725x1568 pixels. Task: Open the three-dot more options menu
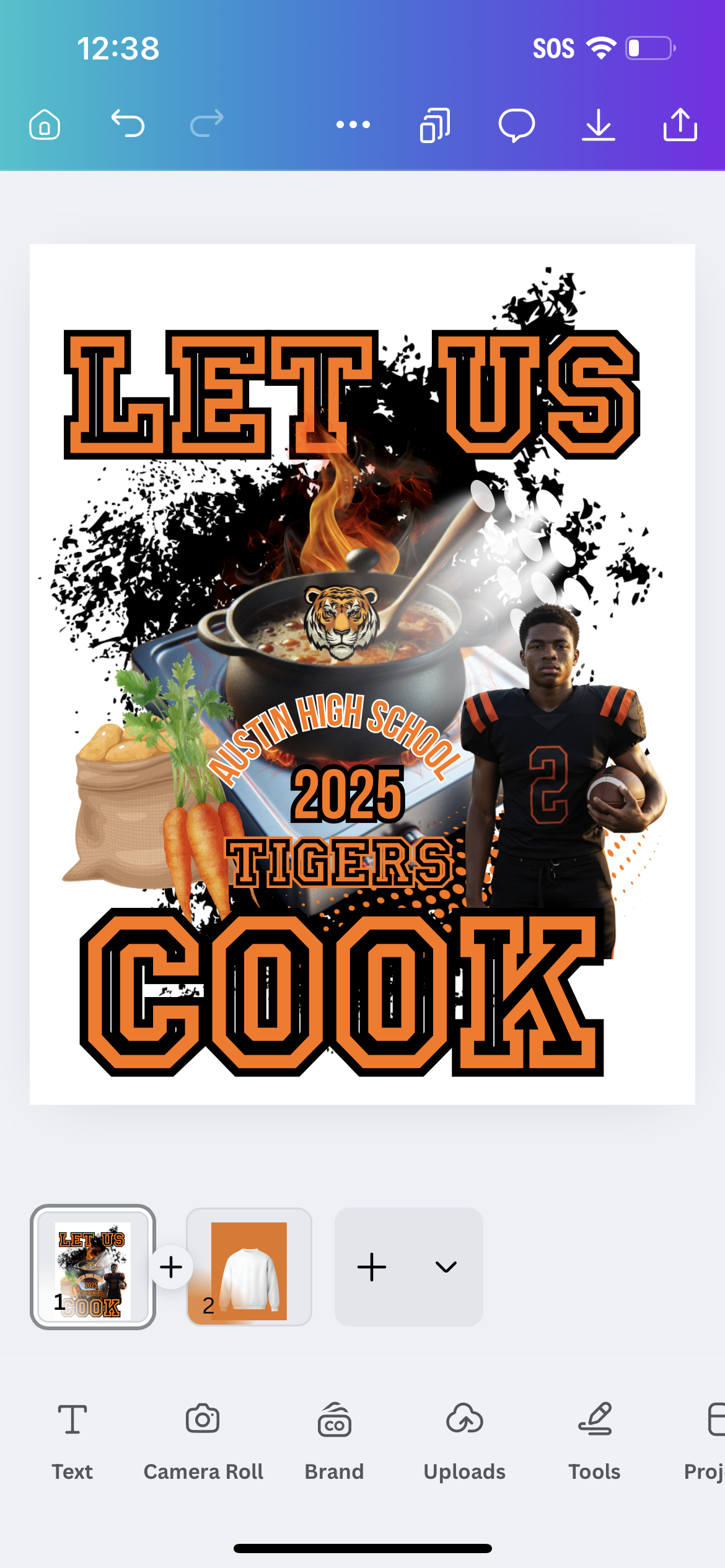click(353, 124)
